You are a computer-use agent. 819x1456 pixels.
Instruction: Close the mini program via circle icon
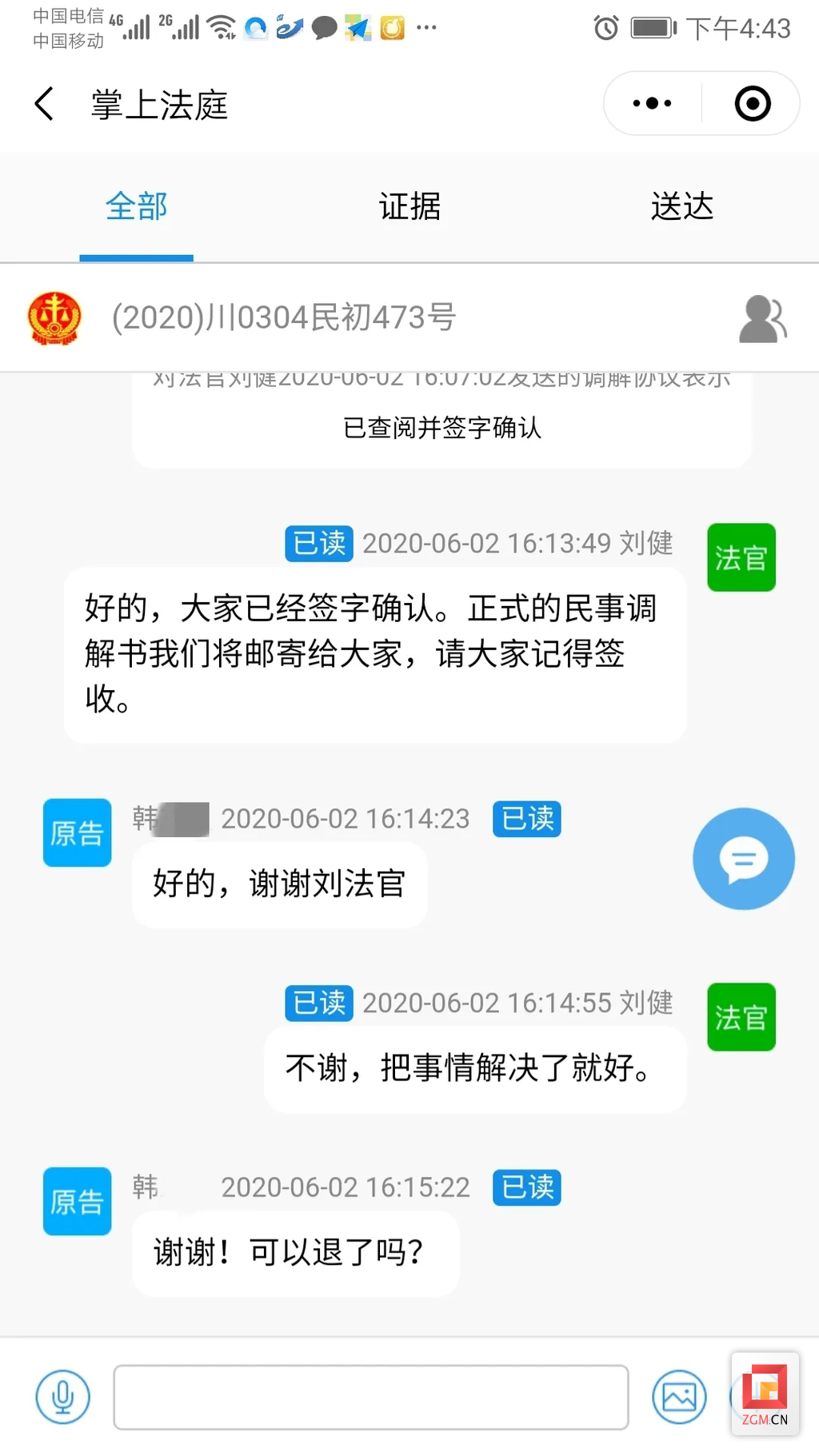[x=752, y=103]
